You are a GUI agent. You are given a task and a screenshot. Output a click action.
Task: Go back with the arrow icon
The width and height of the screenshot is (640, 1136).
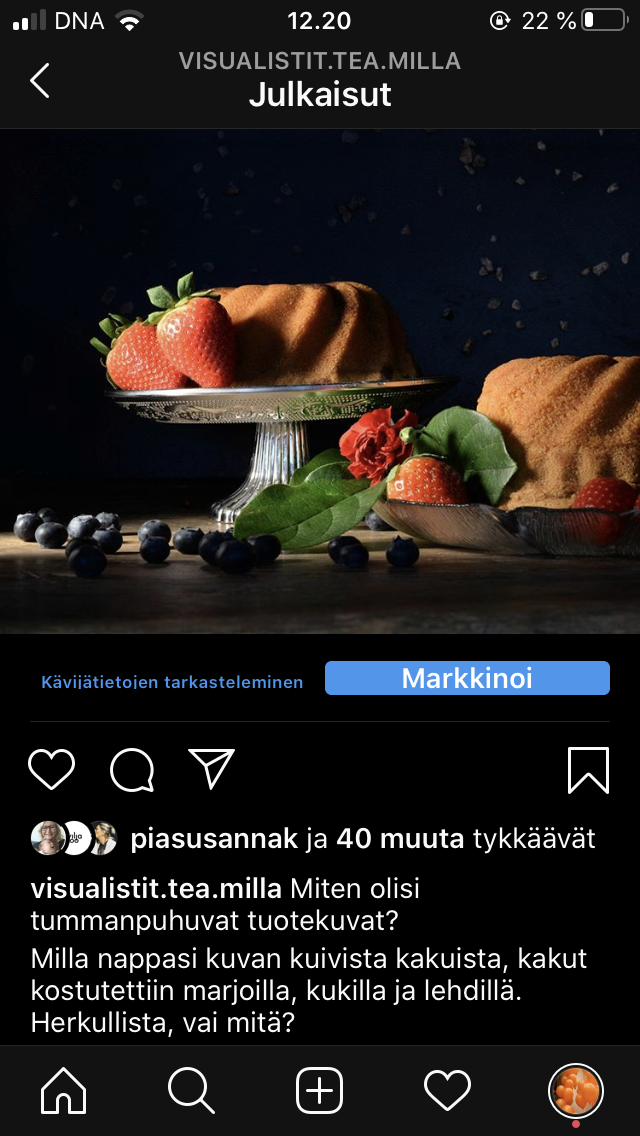(x=40, y=80)
